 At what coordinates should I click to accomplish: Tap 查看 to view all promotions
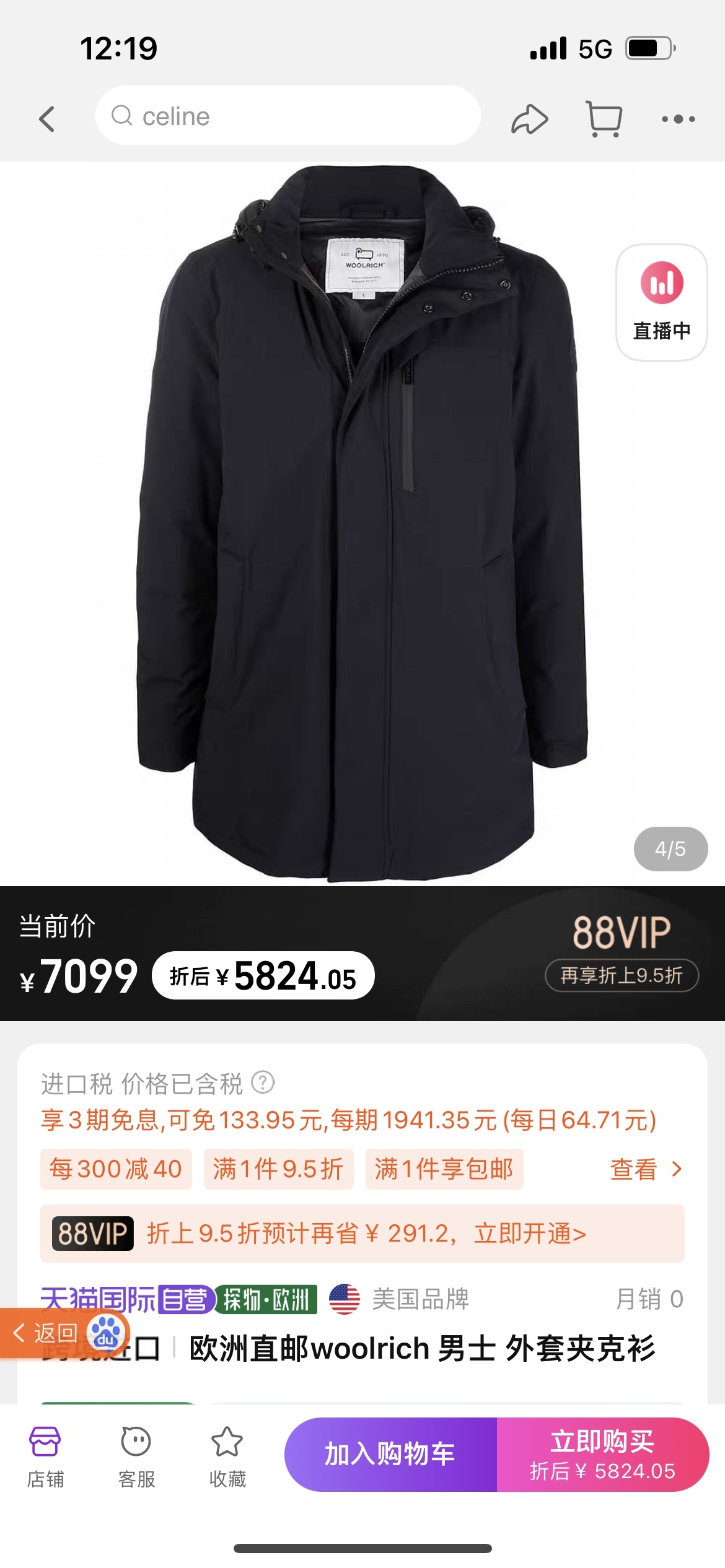click(x=646, y=1169)
